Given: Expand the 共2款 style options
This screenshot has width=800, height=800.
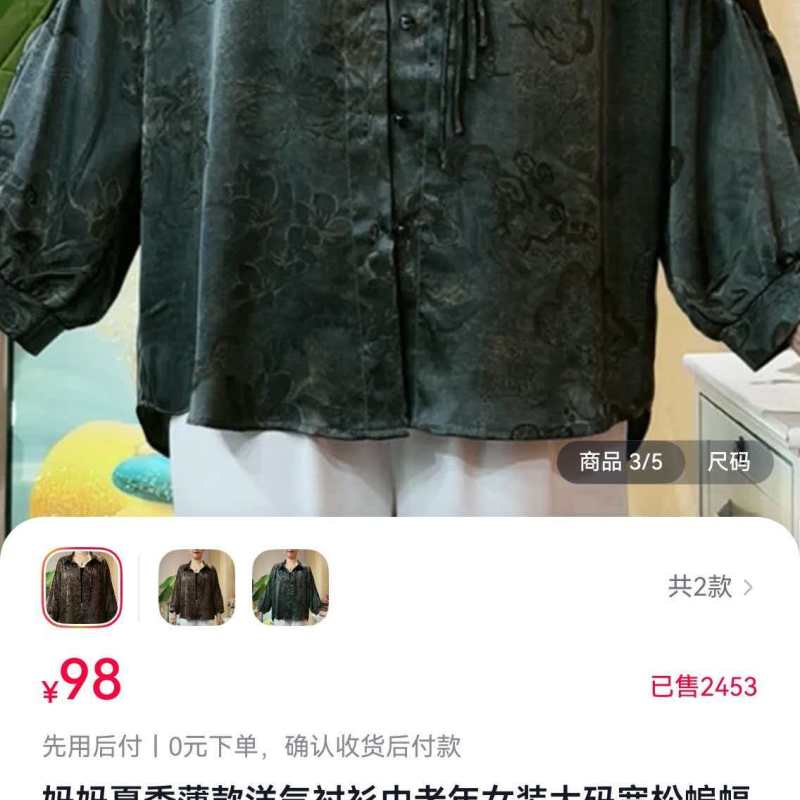Looking at the screenshot, I should (710, 587).
